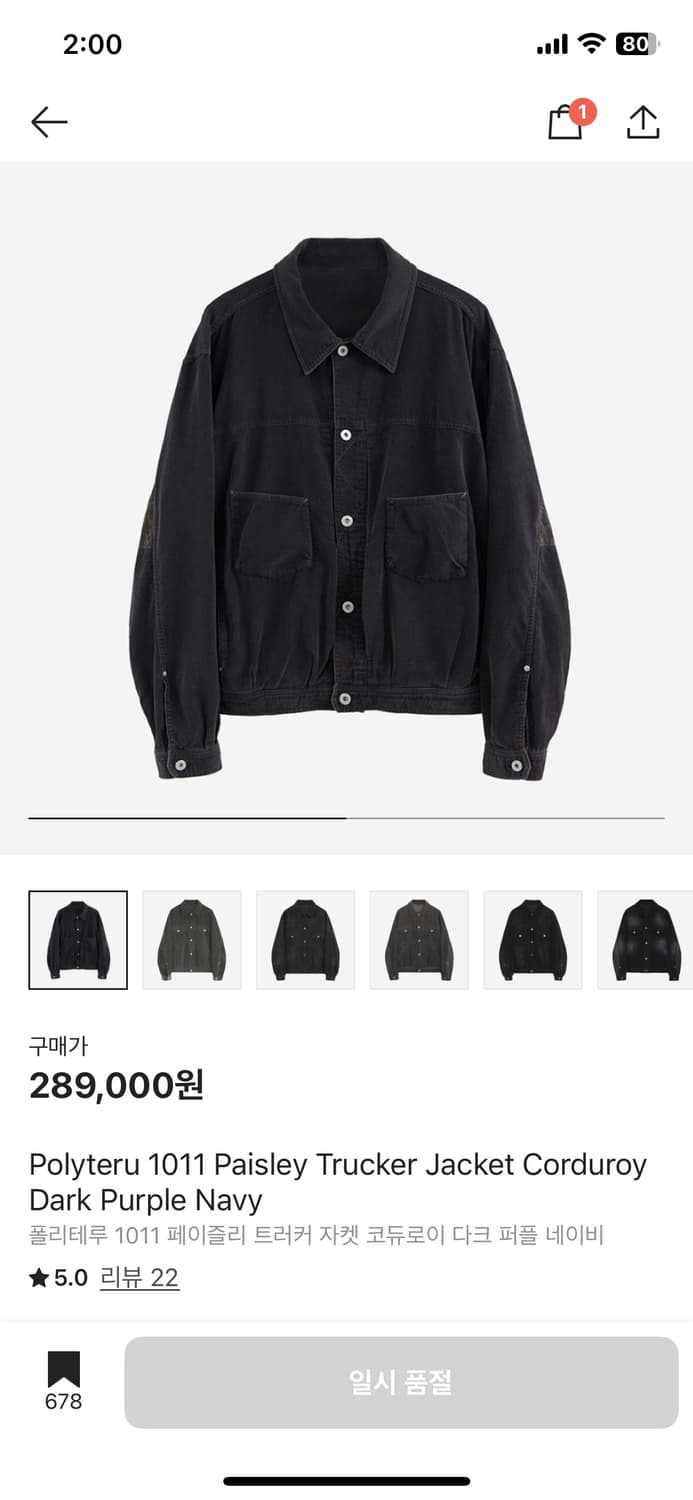Viewport: 693px width, 1500px height.
Task: Open the 리뷰 22 reviews link
Action: click(x=139, y=1278)
